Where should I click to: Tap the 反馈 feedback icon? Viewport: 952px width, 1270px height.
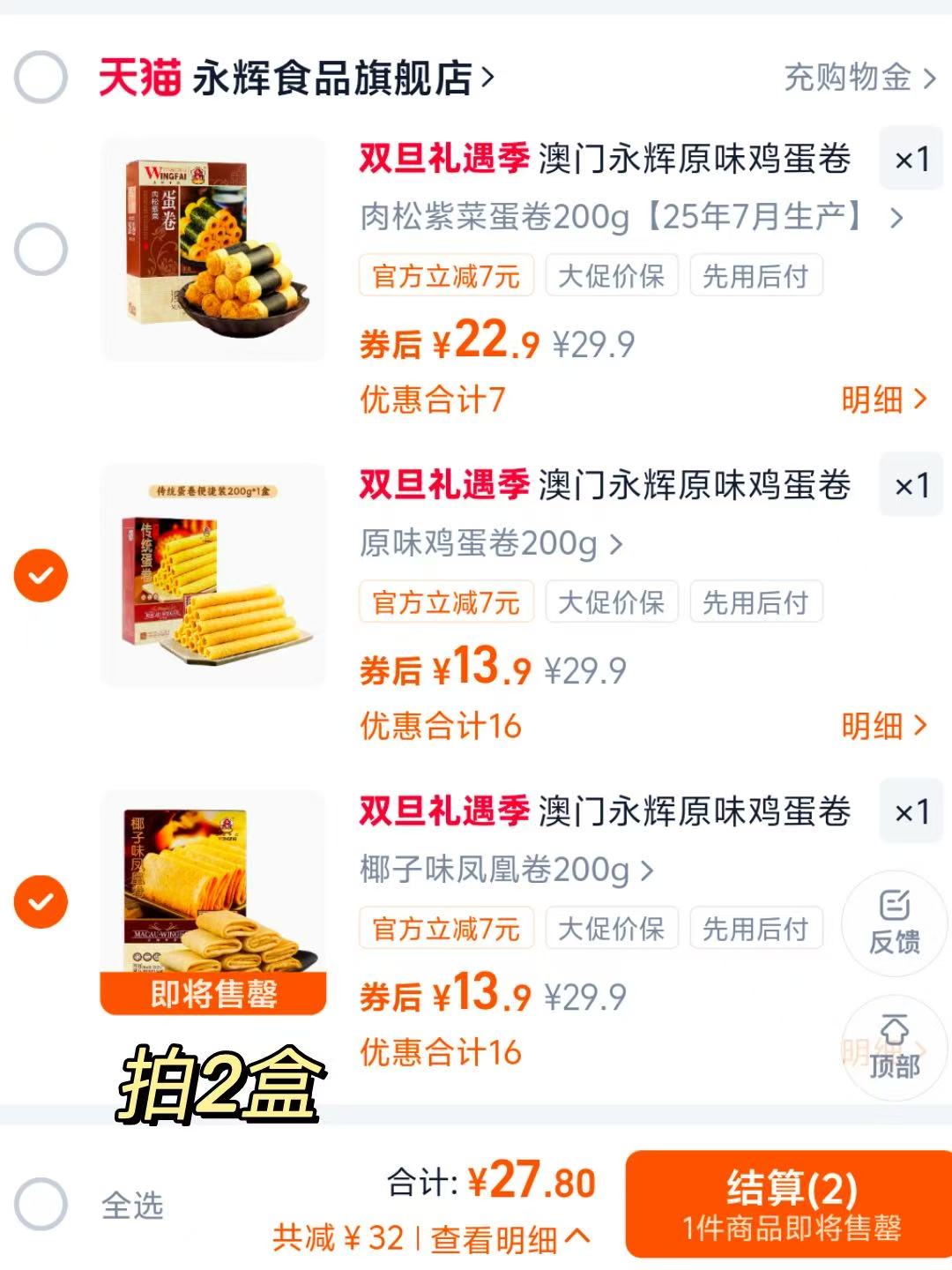pos(893,924)
